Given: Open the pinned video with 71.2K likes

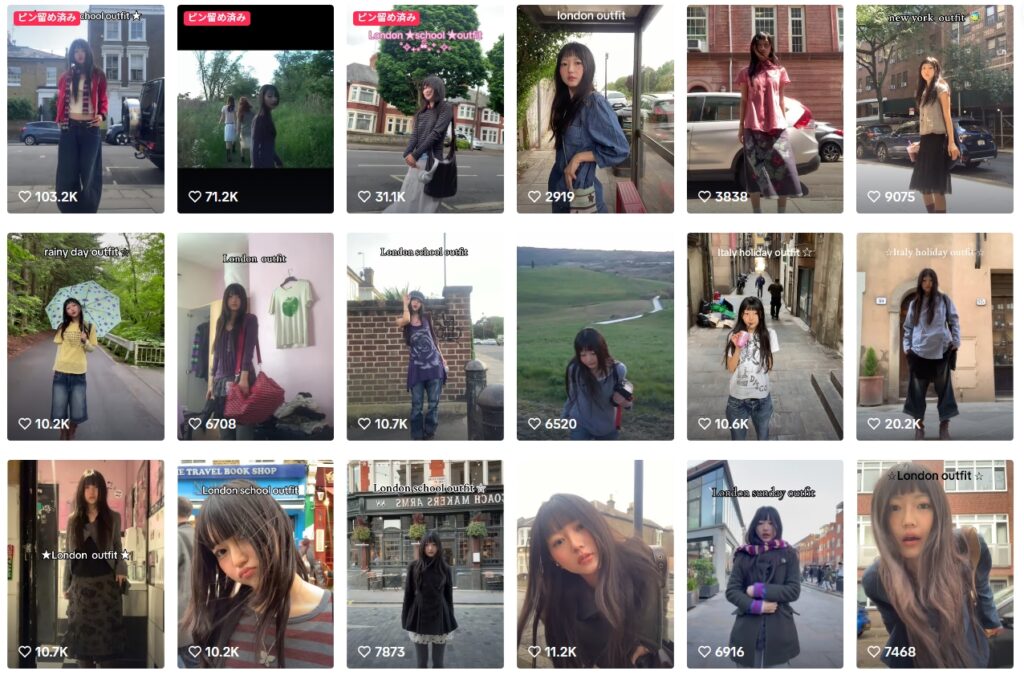Looking at the screenshot, I should [255, 108].
